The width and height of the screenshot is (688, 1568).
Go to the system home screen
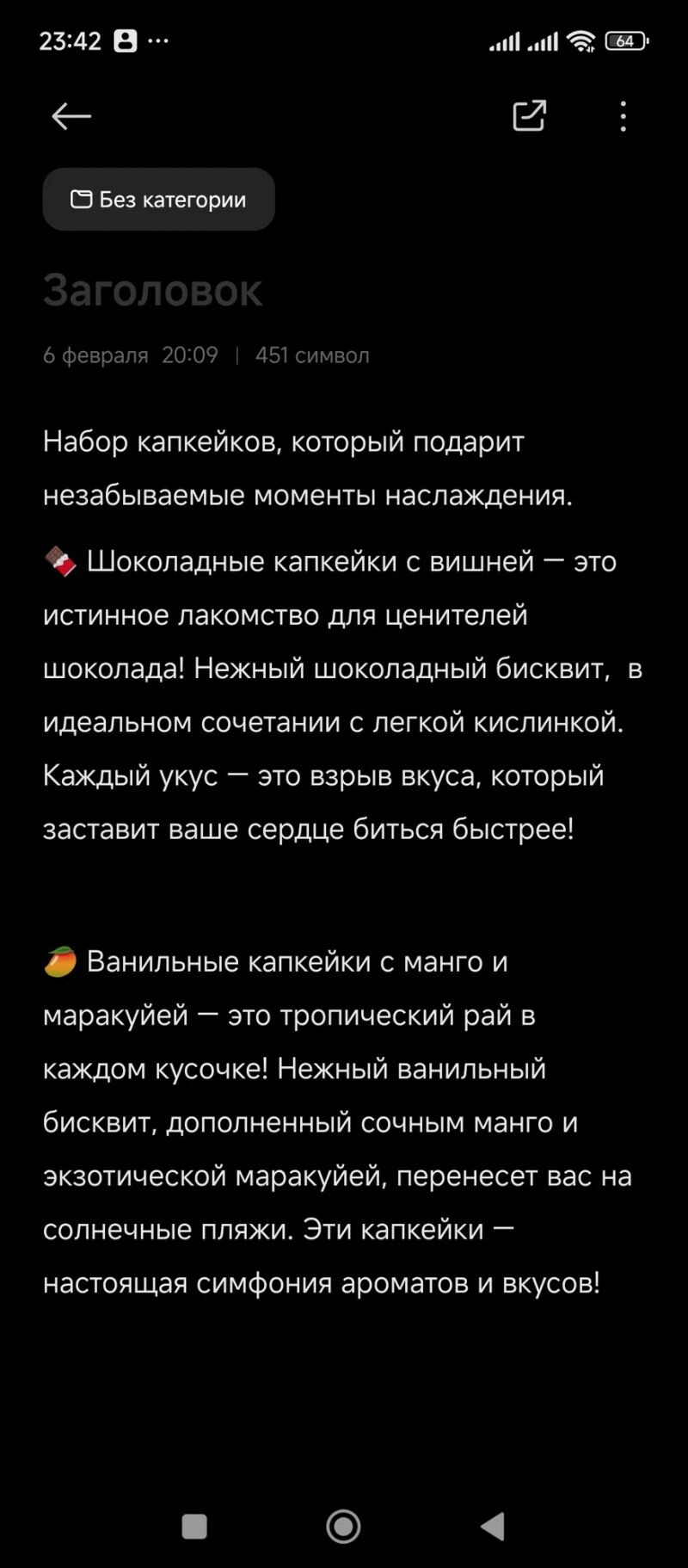(x=343, y=1526)
